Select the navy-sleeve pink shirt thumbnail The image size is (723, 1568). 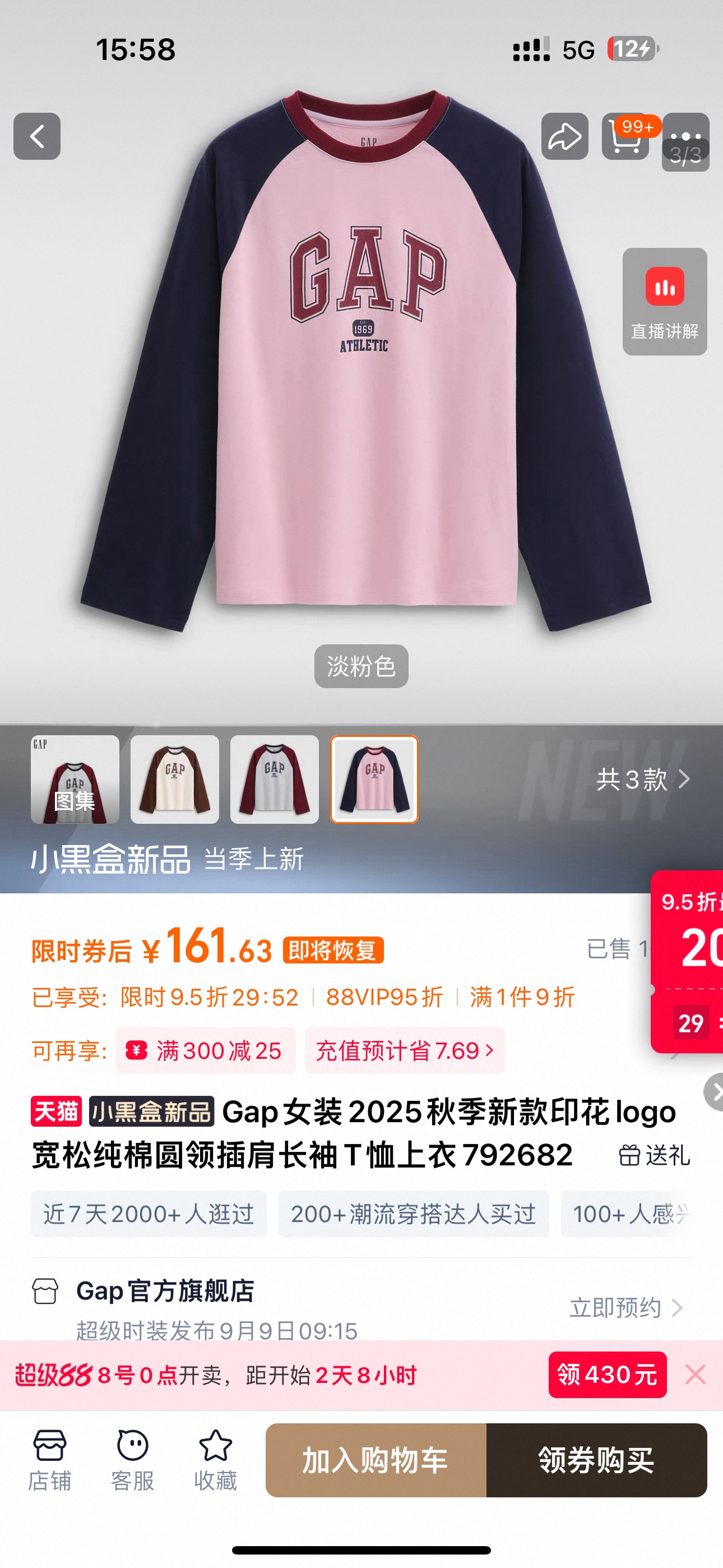pyautogui.click(x=374, y=779)
